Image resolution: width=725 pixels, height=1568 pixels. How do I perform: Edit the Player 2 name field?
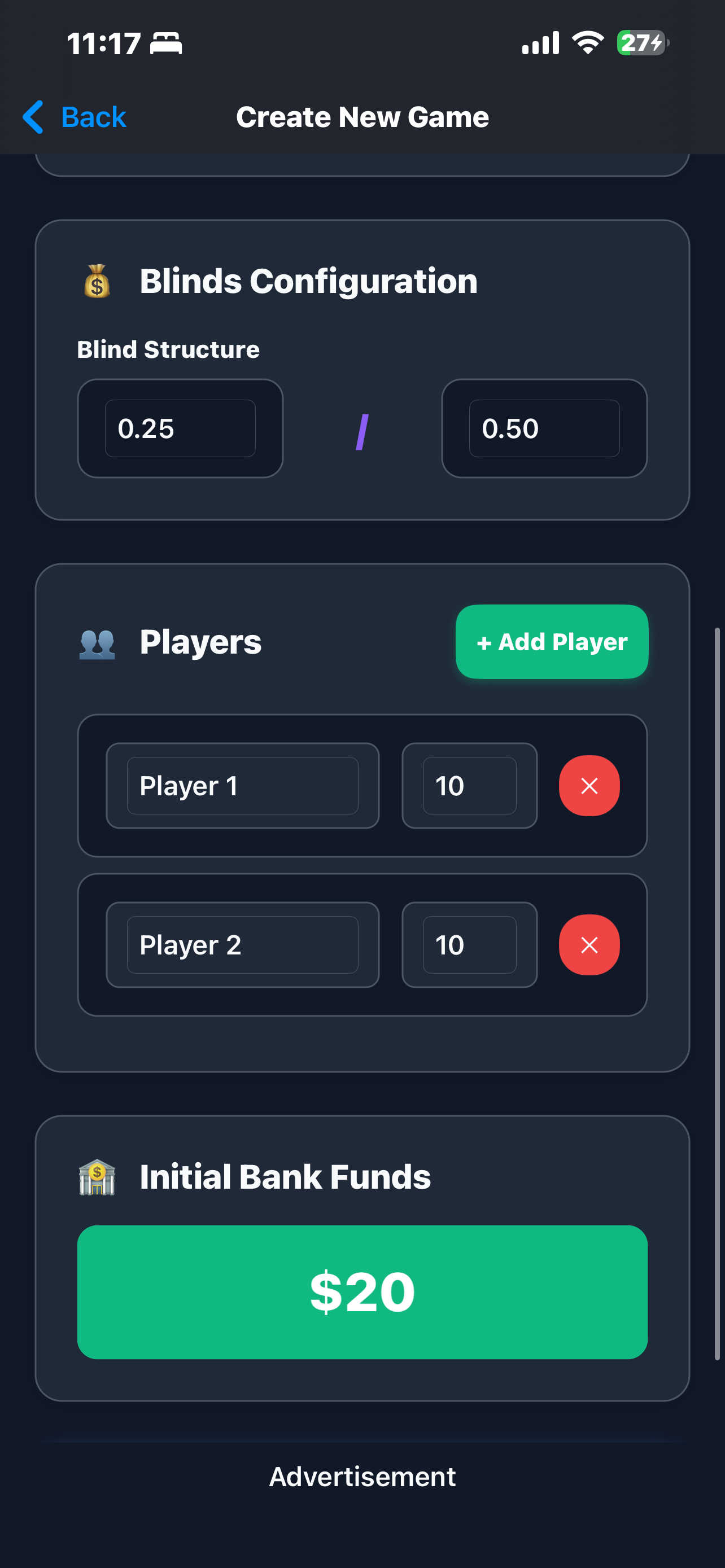242,945
